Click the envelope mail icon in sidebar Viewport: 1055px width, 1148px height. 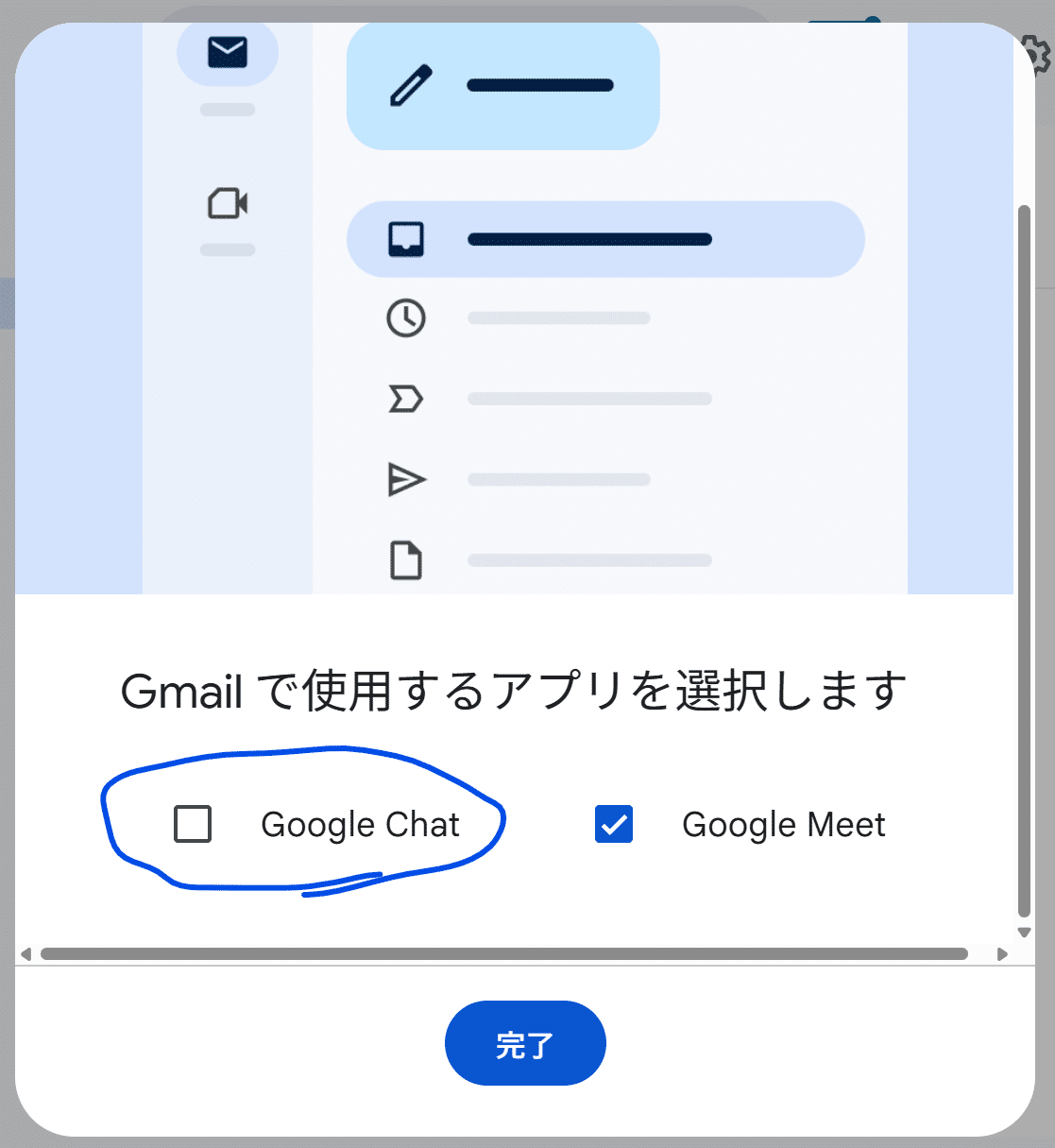pyautogui.click(x=227, y=54)
